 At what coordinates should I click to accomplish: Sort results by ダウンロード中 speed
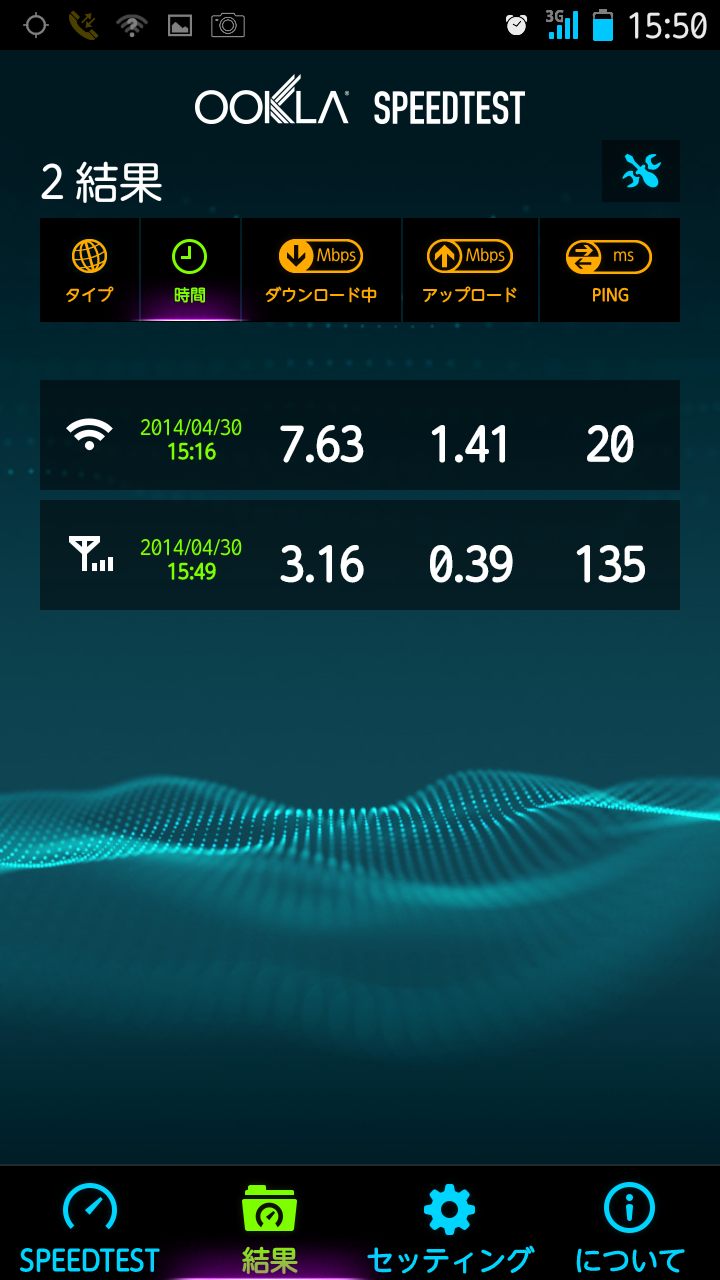pos(321,270)
